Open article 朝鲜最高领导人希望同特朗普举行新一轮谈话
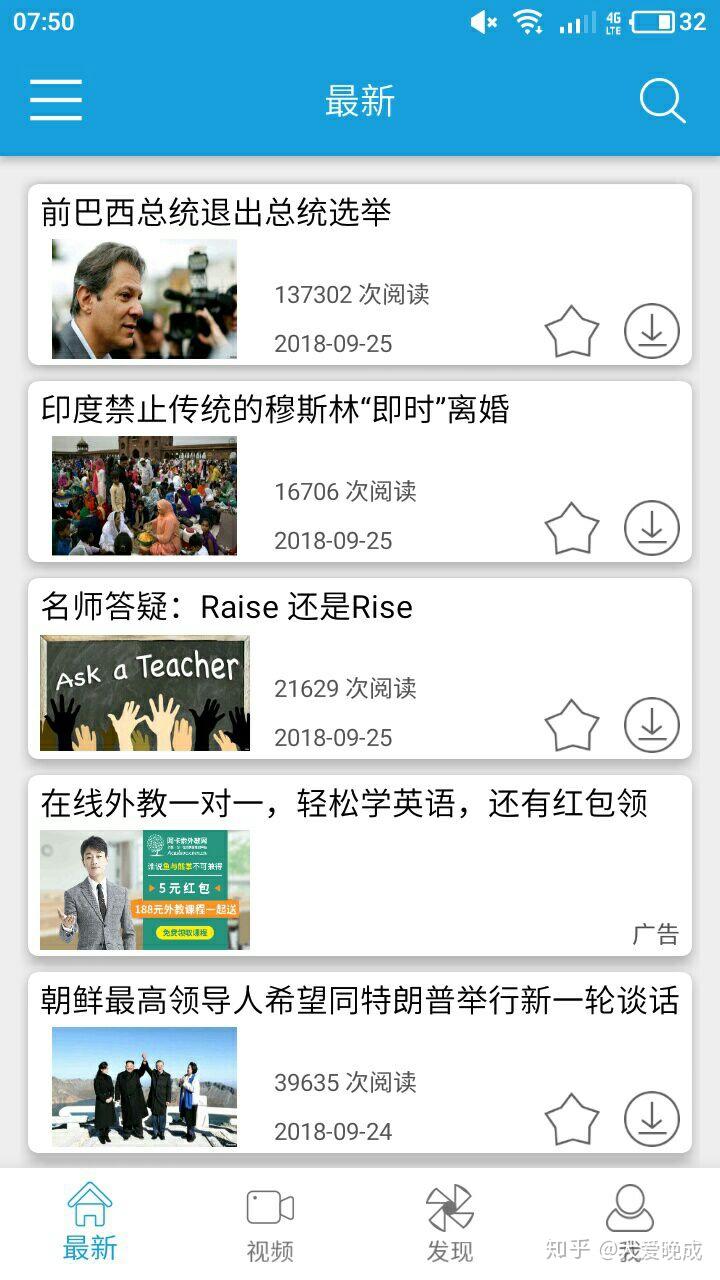The width and height of the screenshot is (720, 1280). tap(360, 1001)
